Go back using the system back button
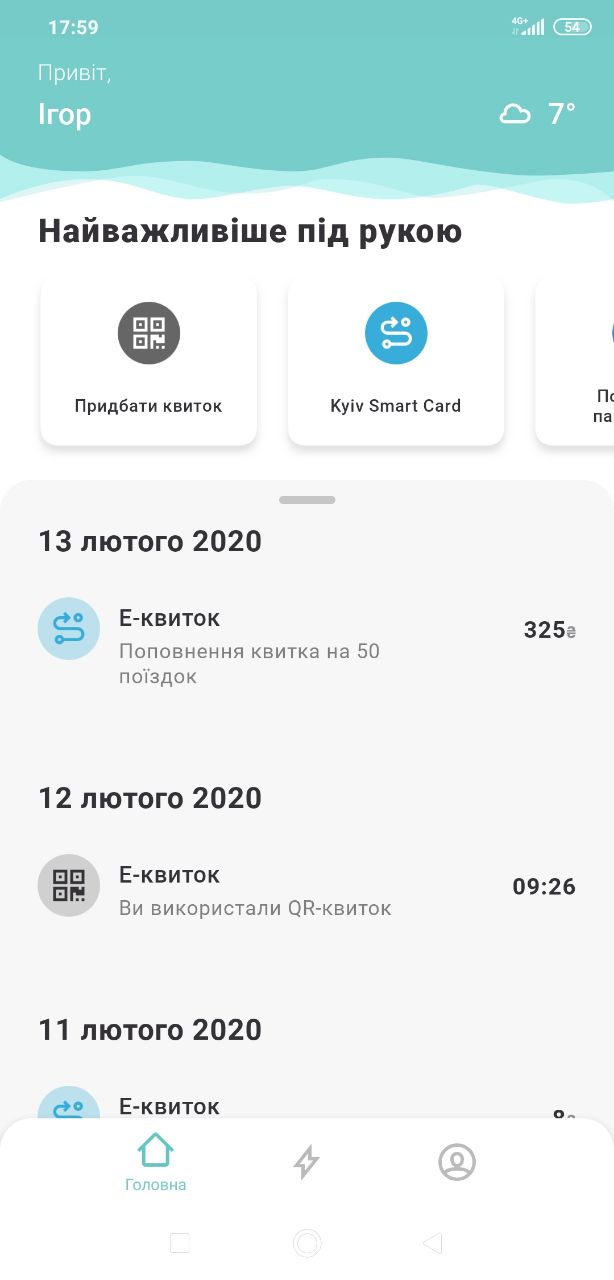 pos(433,1243)
